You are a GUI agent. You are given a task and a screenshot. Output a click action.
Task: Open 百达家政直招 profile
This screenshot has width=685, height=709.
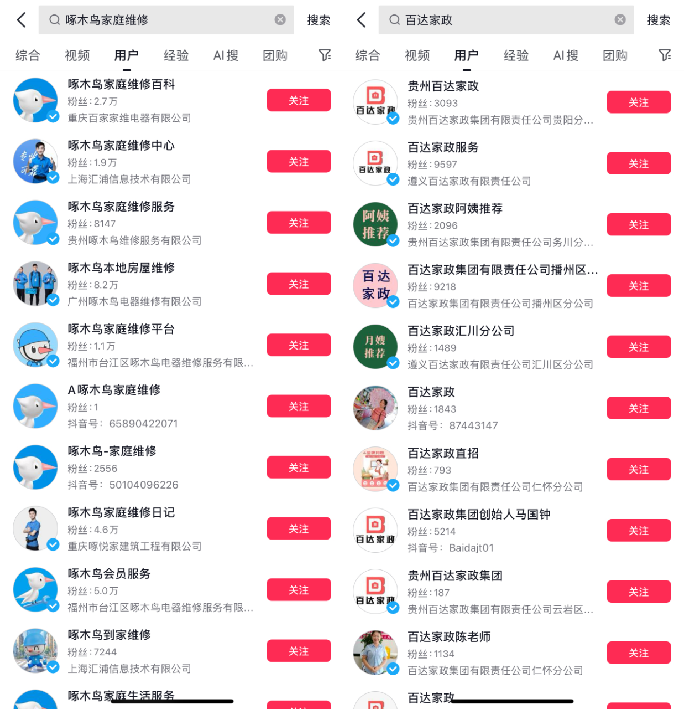point(443,453)
